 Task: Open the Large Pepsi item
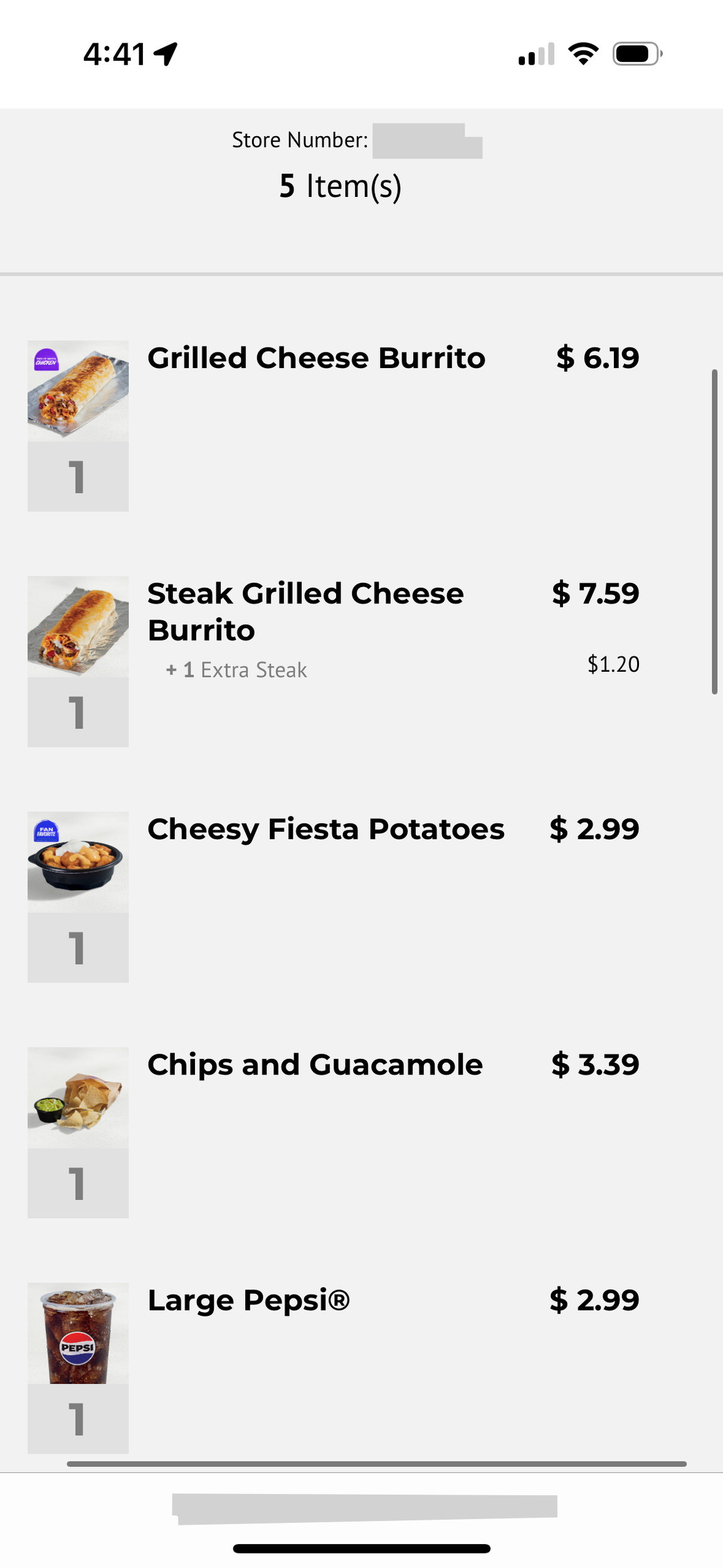pyautogui.click(x=248, y=1300)
